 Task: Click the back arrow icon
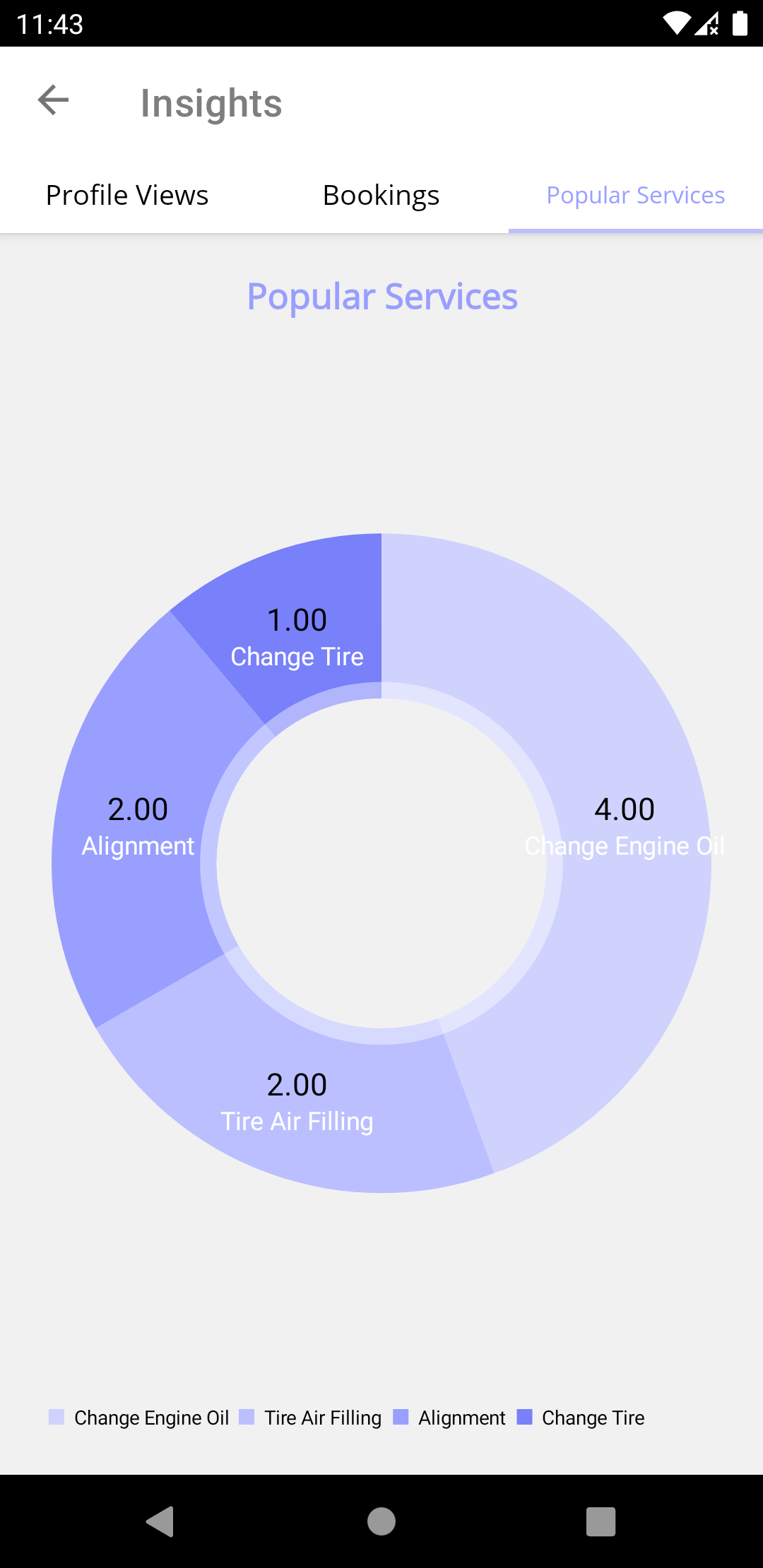click(x=54, y=100)
